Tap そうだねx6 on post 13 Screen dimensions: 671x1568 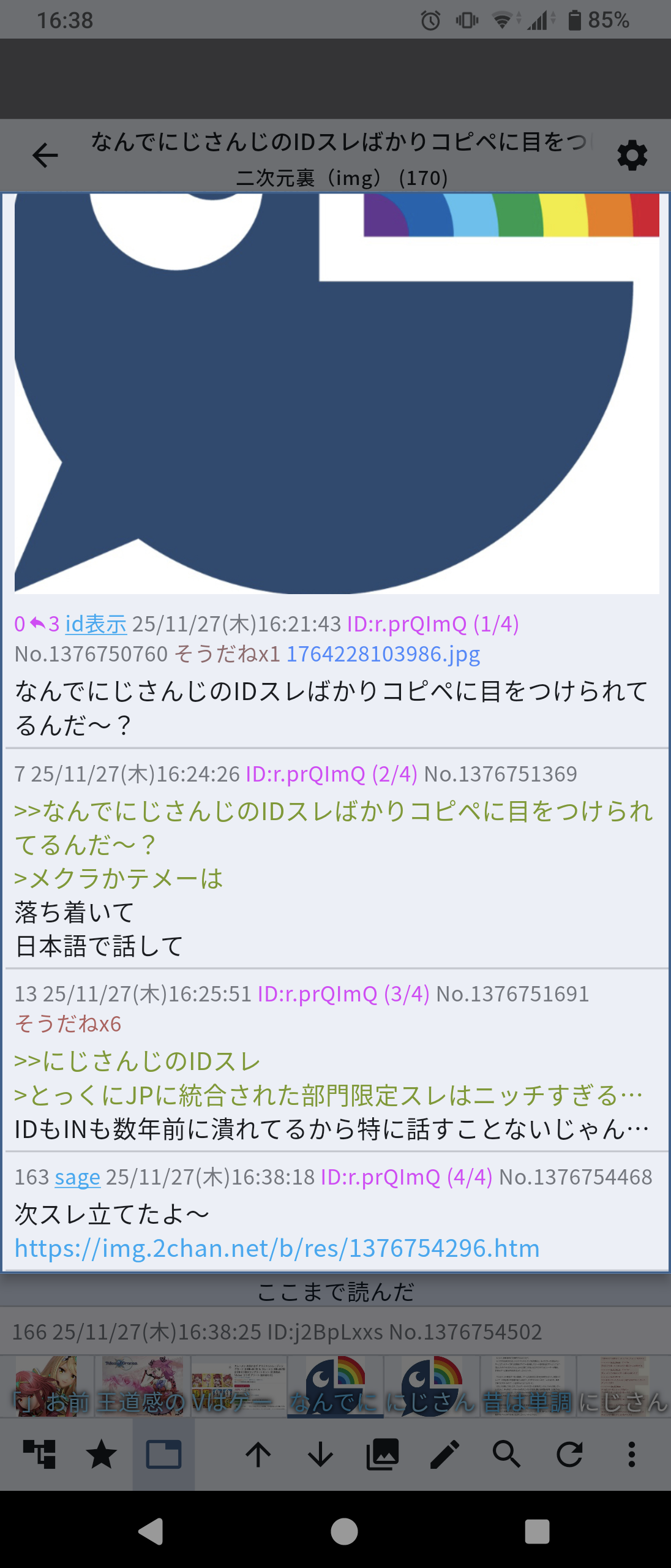tap(68, 1023)
